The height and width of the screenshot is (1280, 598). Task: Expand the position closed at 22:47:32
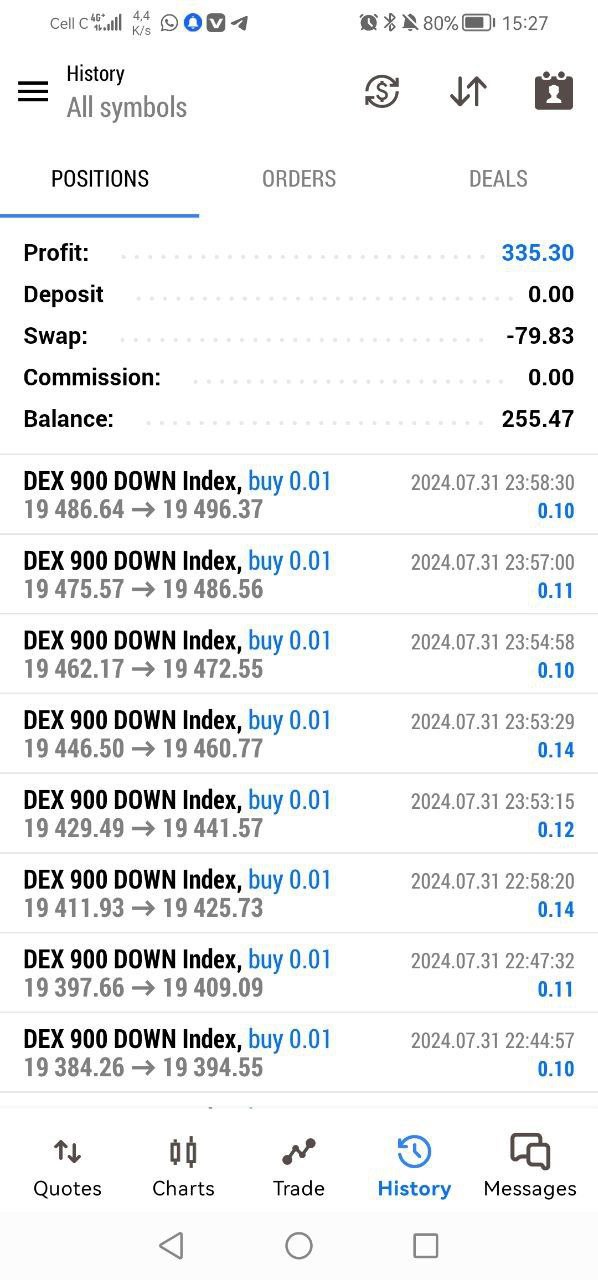299,974
